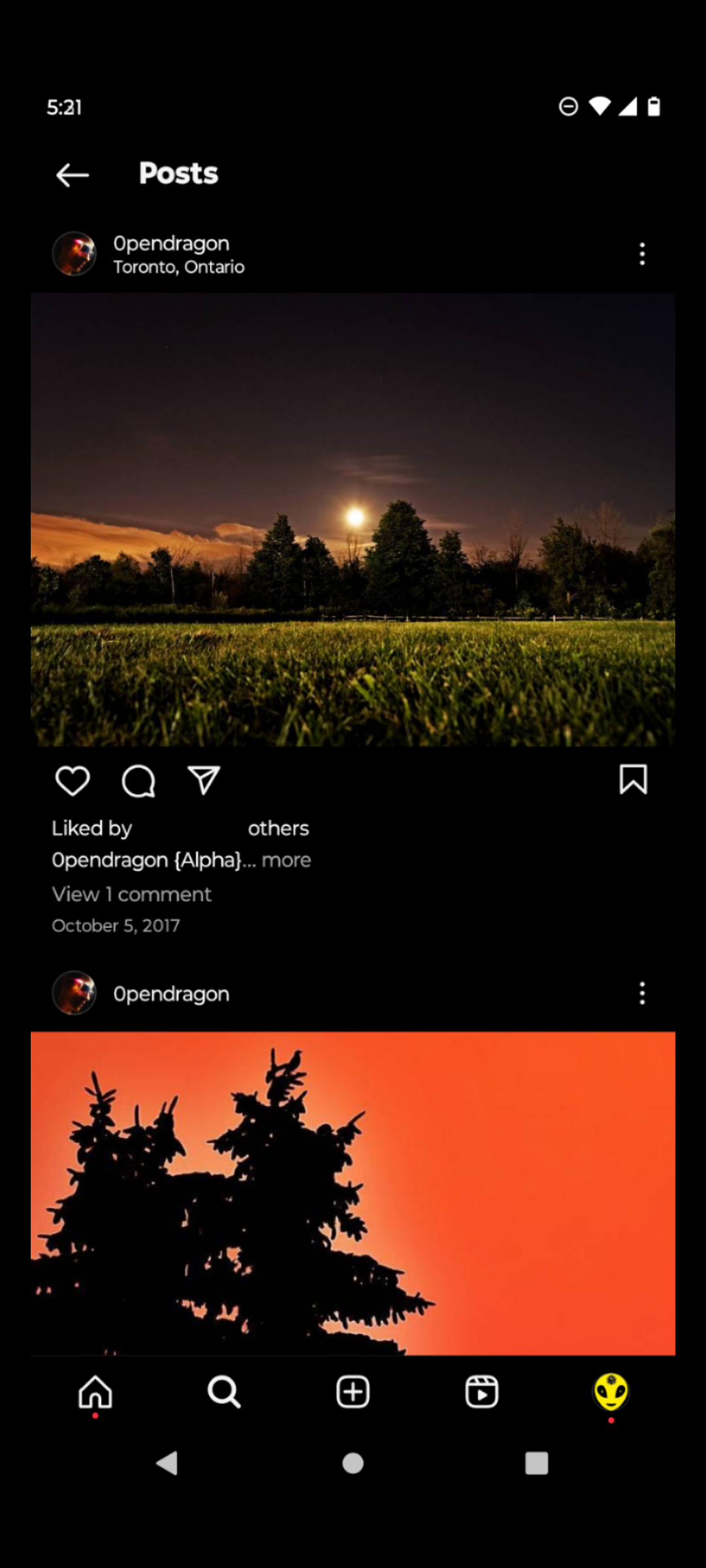Bookmark the moonlit field post
The height and width of the screenshot is (1568, 706).
coord(633,779)
